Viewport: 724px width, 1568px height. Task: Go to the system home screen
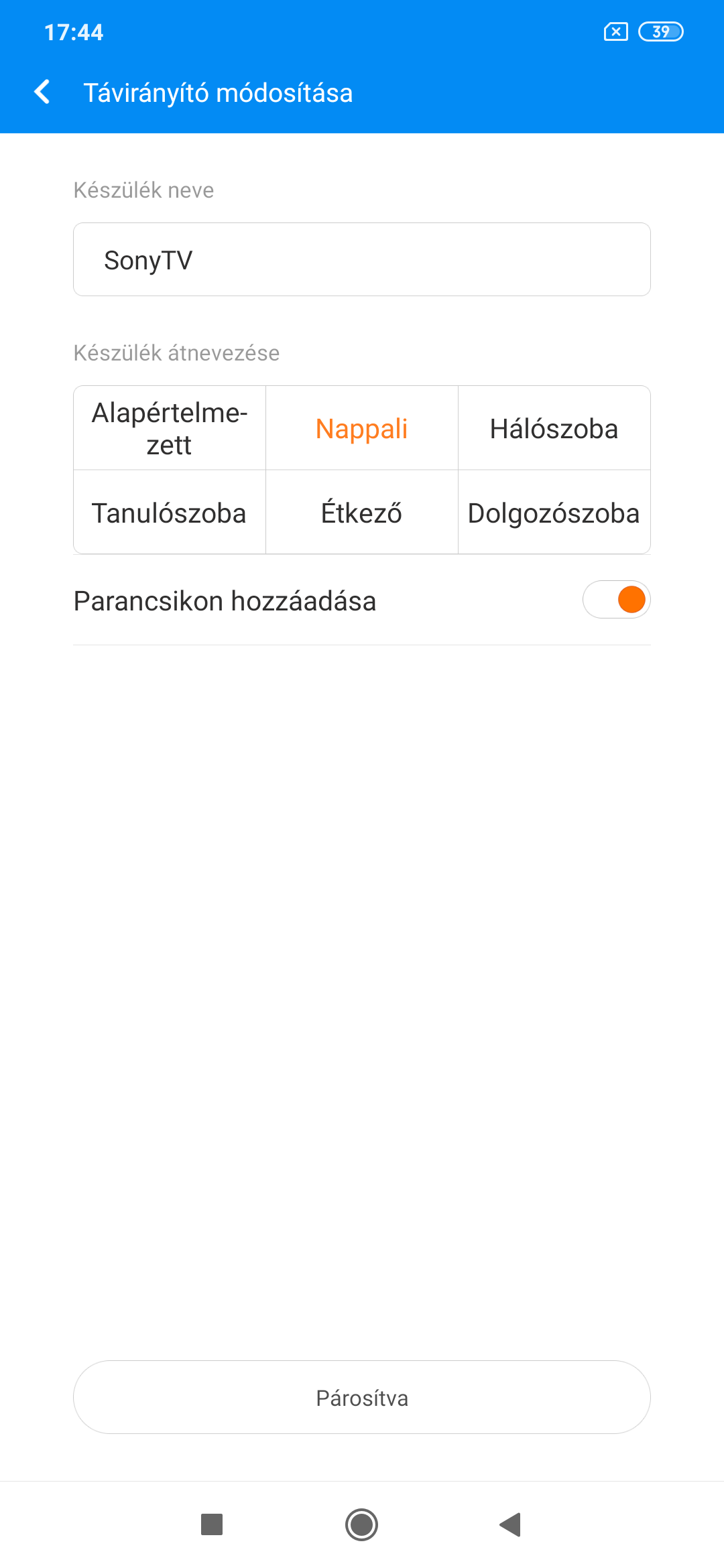362,1524
